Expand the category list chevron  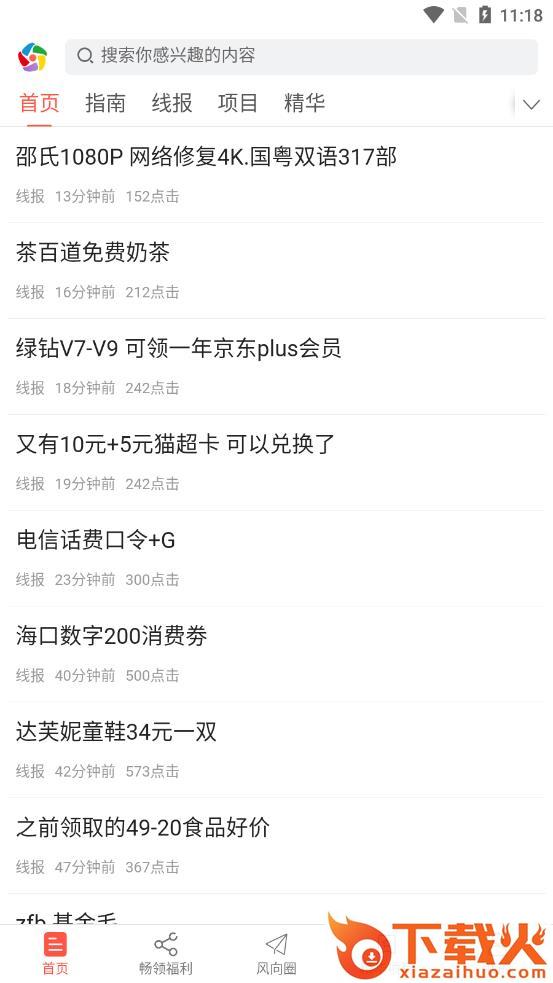(x=531, y=105)
